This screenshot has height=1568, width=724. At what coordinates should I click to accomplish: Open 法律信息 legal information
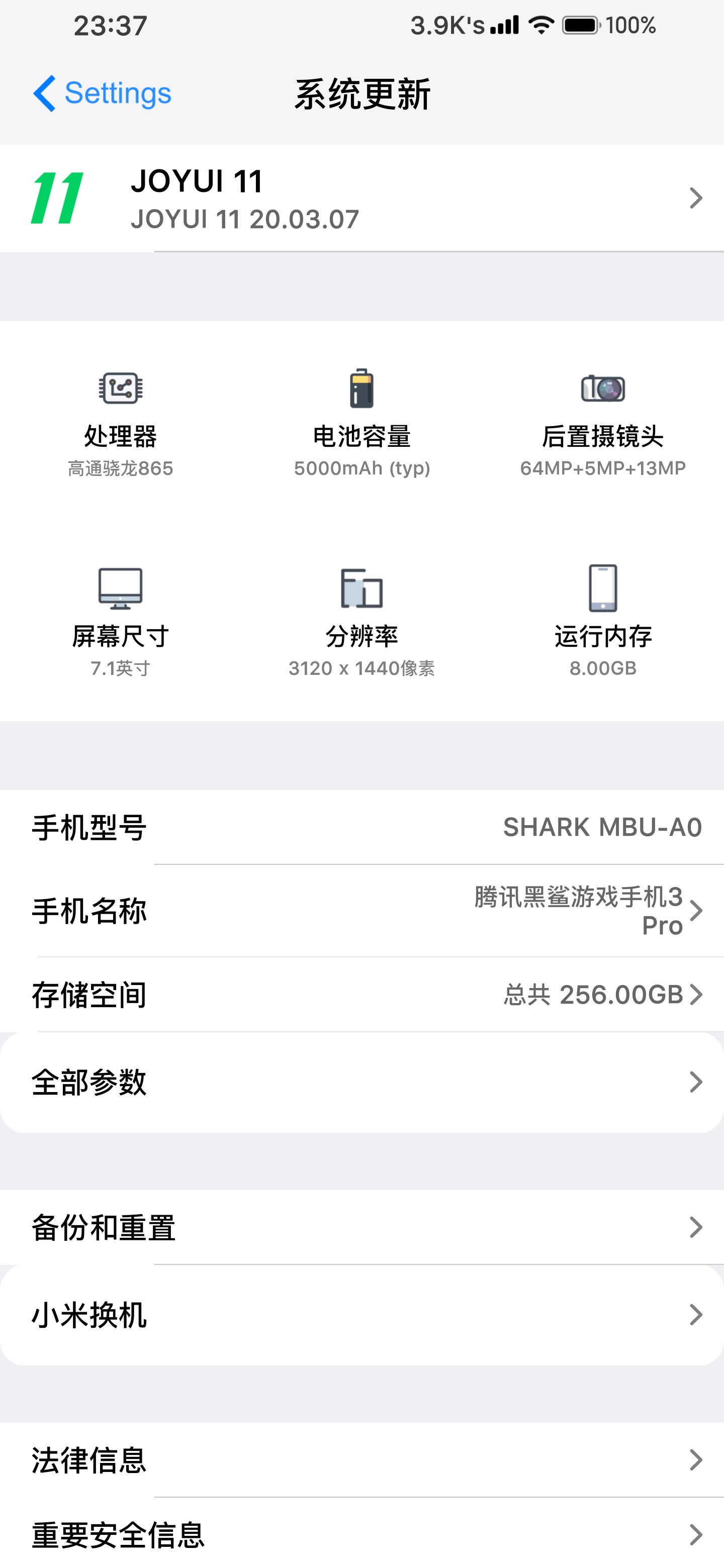click(361, 1459)
